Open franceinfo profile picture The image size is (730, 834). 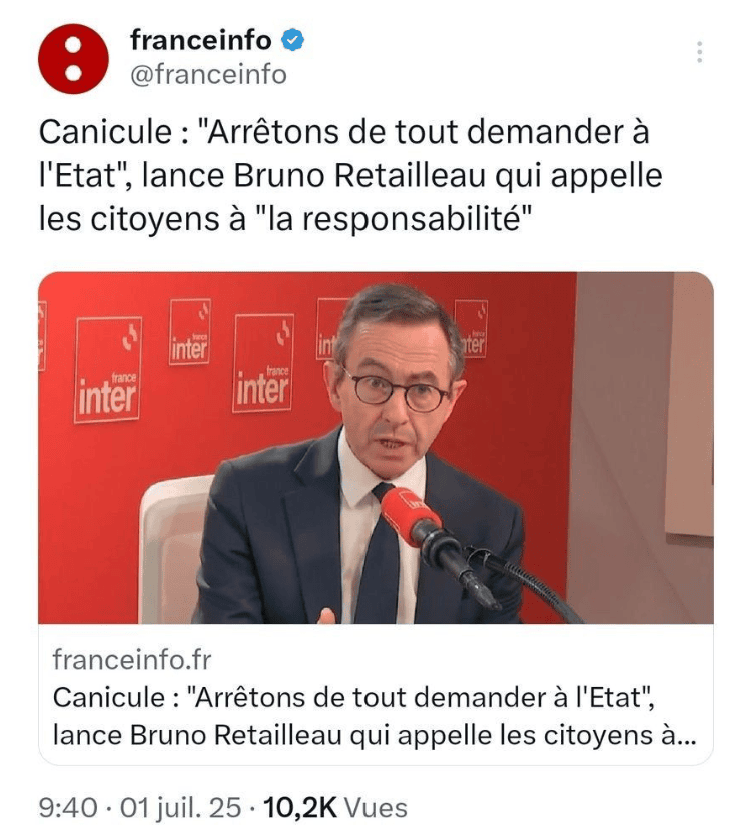point(72,58)
